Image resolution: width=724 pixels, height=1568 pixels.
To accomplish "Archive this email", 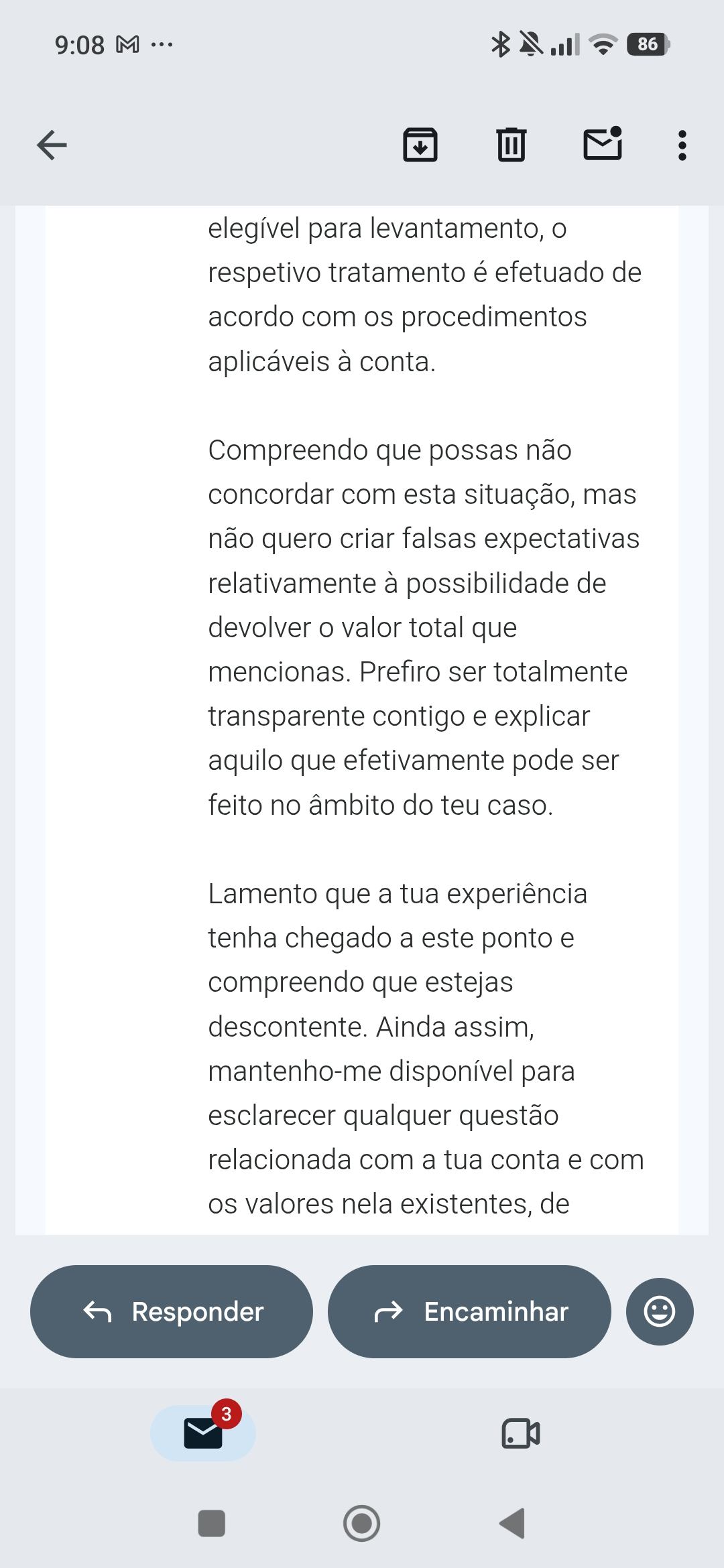I will pos(420,145).
